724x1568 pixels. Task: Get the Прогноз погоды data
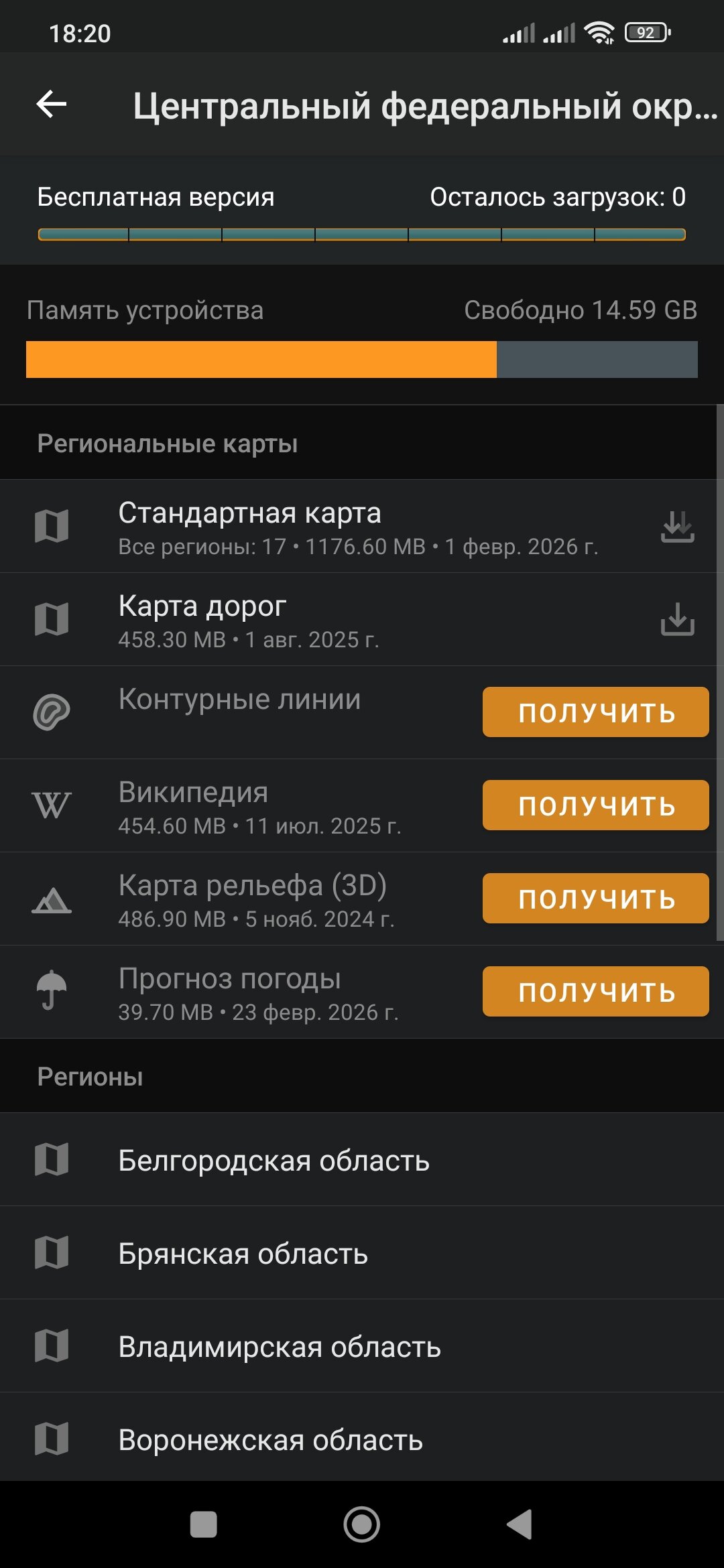(595, 992)
